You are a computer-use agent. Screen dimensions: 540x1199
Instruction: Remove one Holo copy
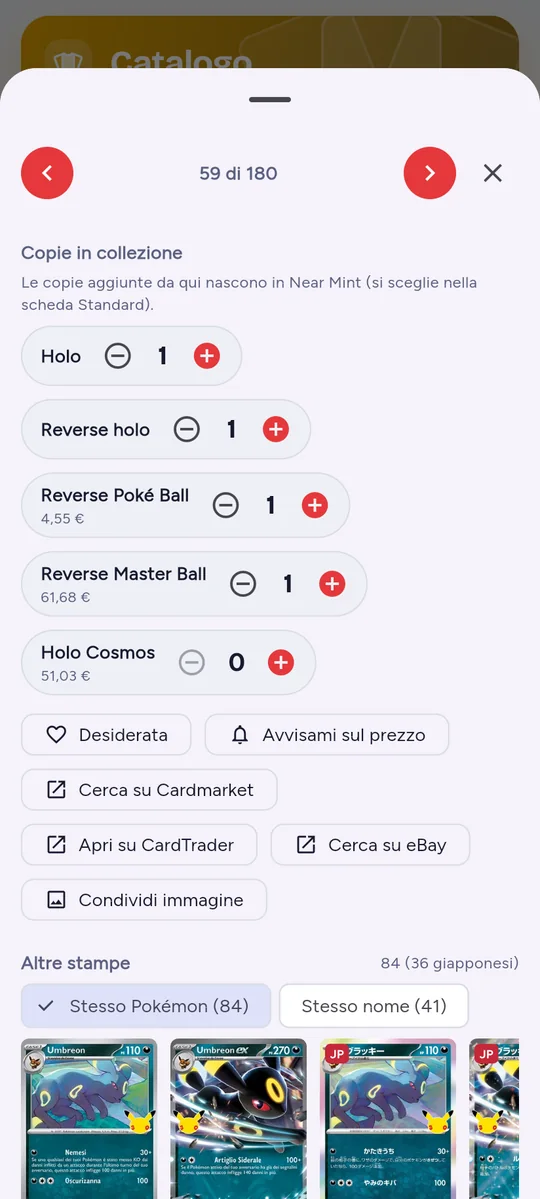tap(118, 356)
